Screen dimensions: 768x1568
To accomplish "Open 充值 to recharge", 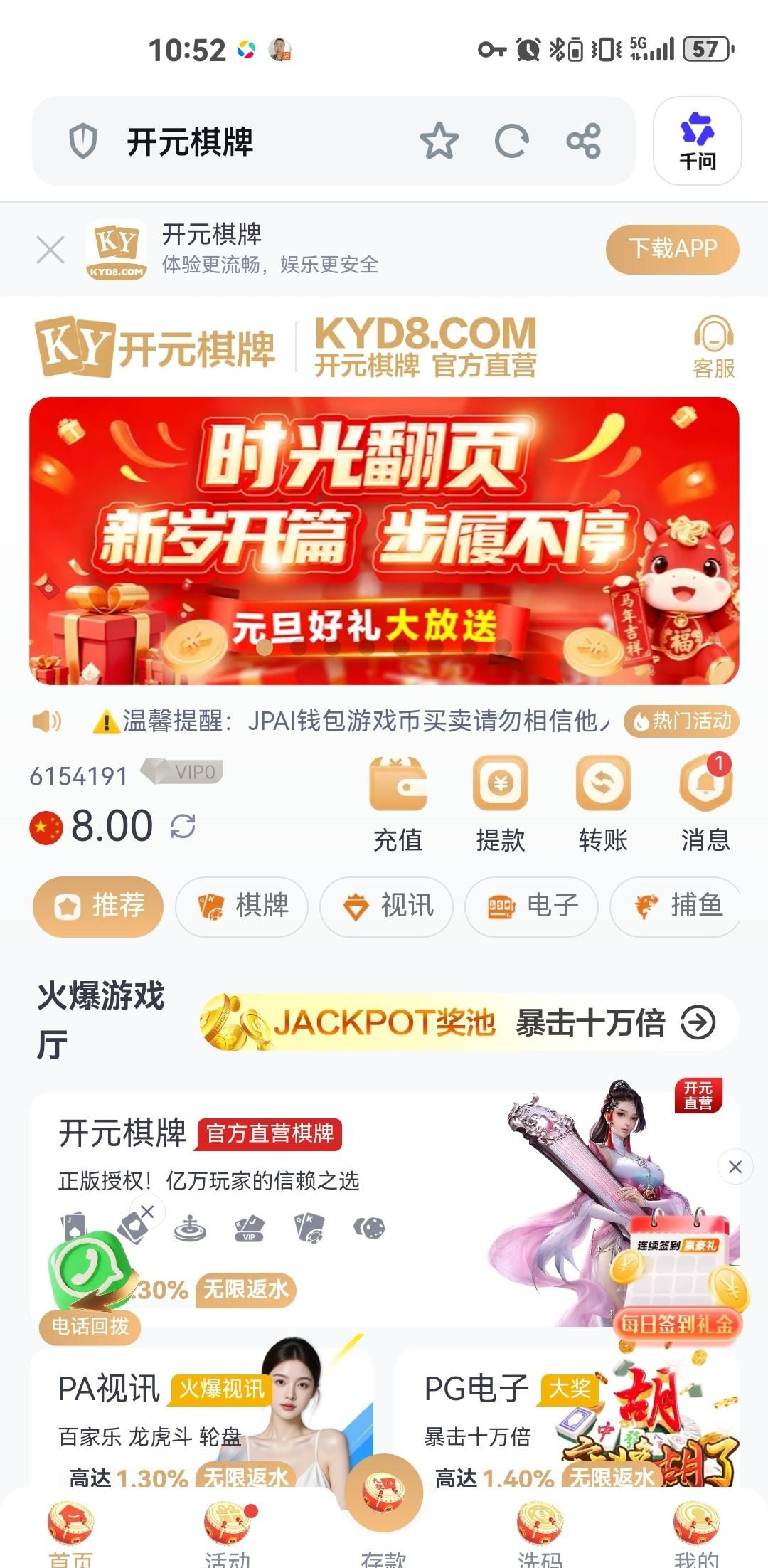I will [398, 804].
